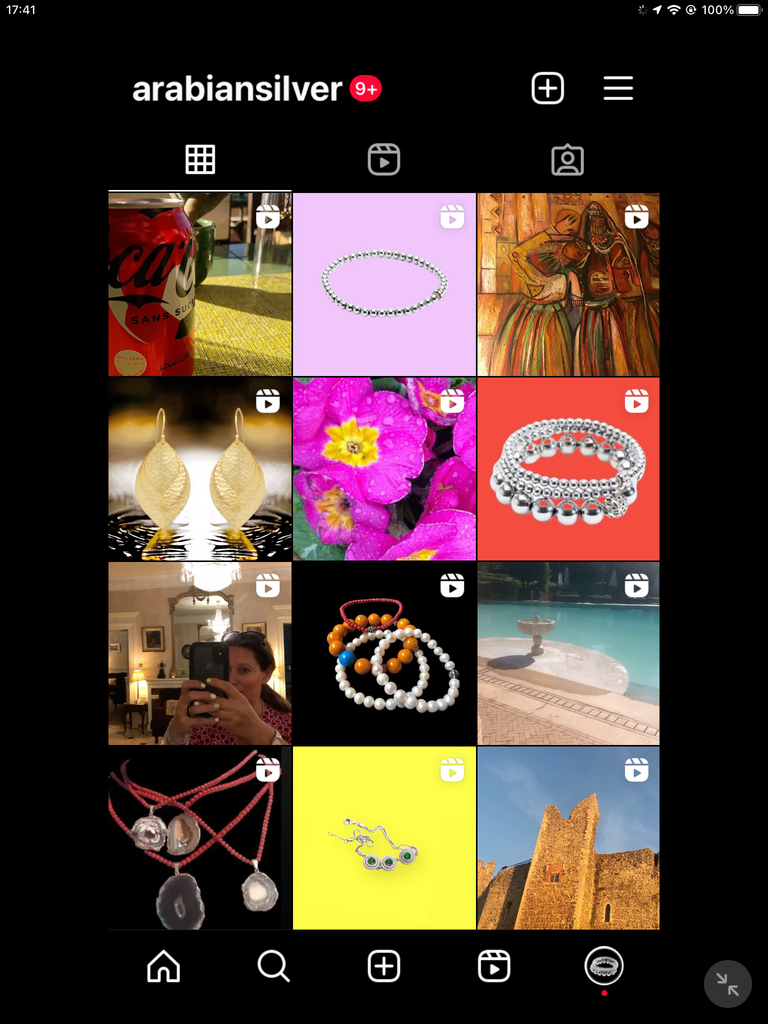The image size is (768, 1024).
Task: Open the Search tab in bottom bar
Action: [x=273, y=966]
